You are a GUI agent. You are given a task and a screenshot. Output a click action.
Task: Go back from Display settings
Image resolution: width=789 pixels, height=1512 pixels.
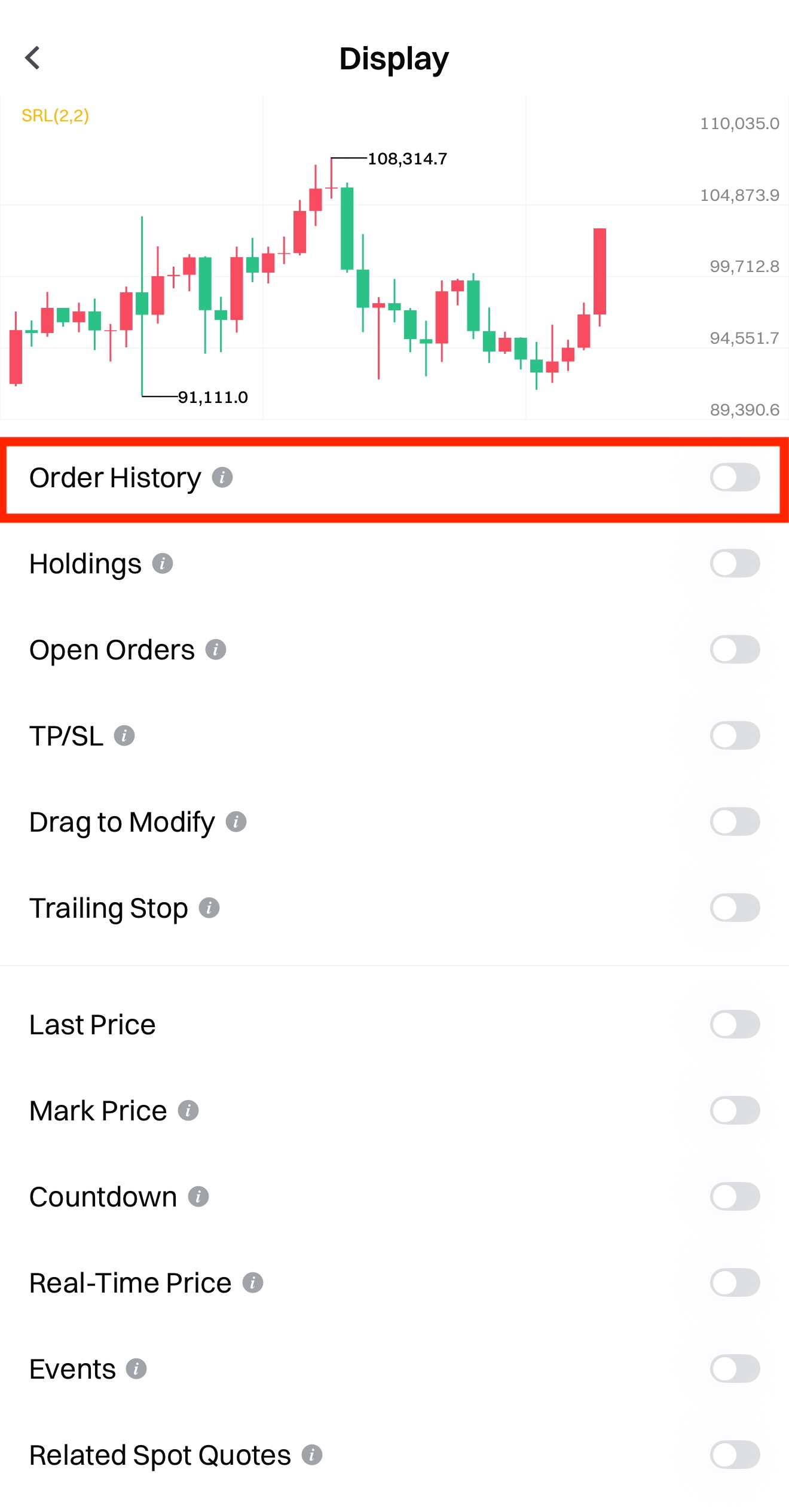[33, 59]
